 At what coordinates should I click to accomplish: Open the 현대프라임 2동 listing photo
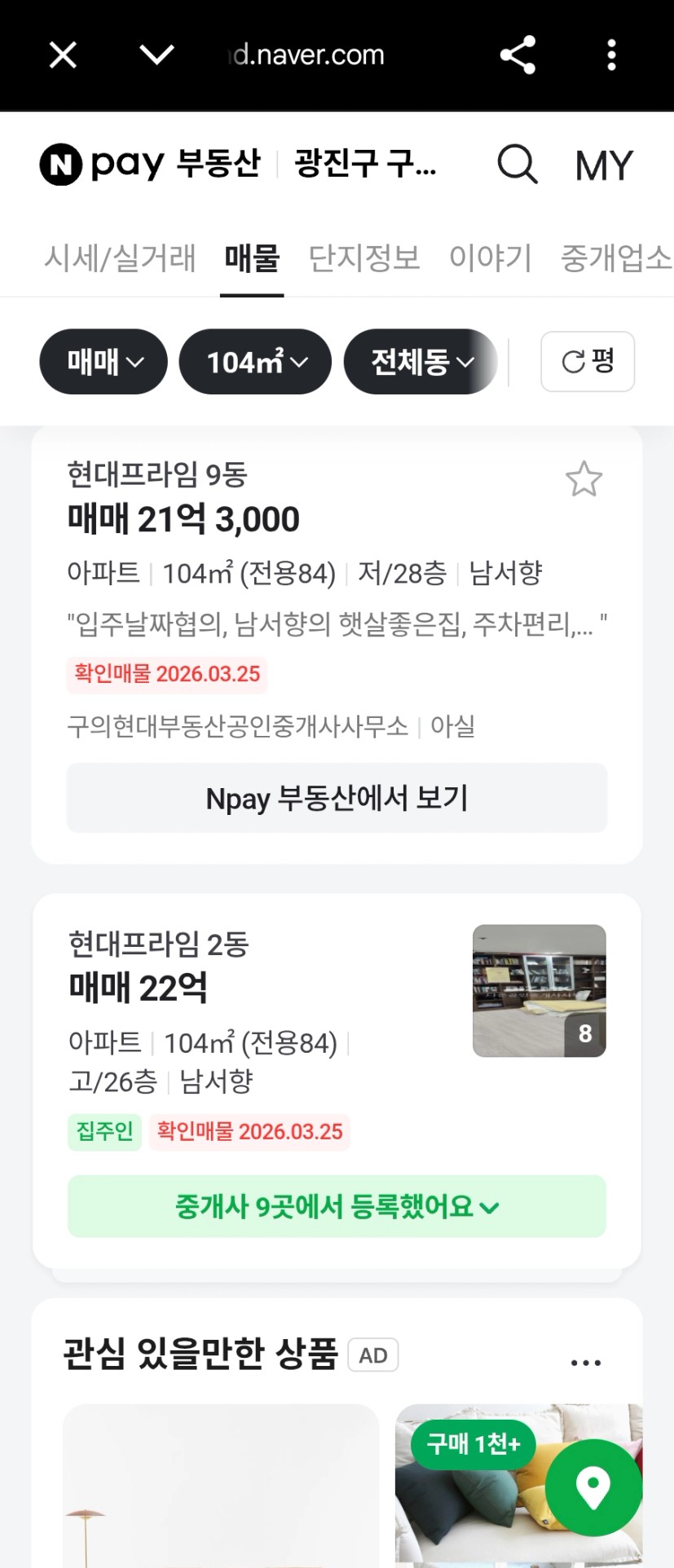pos(540,991)
